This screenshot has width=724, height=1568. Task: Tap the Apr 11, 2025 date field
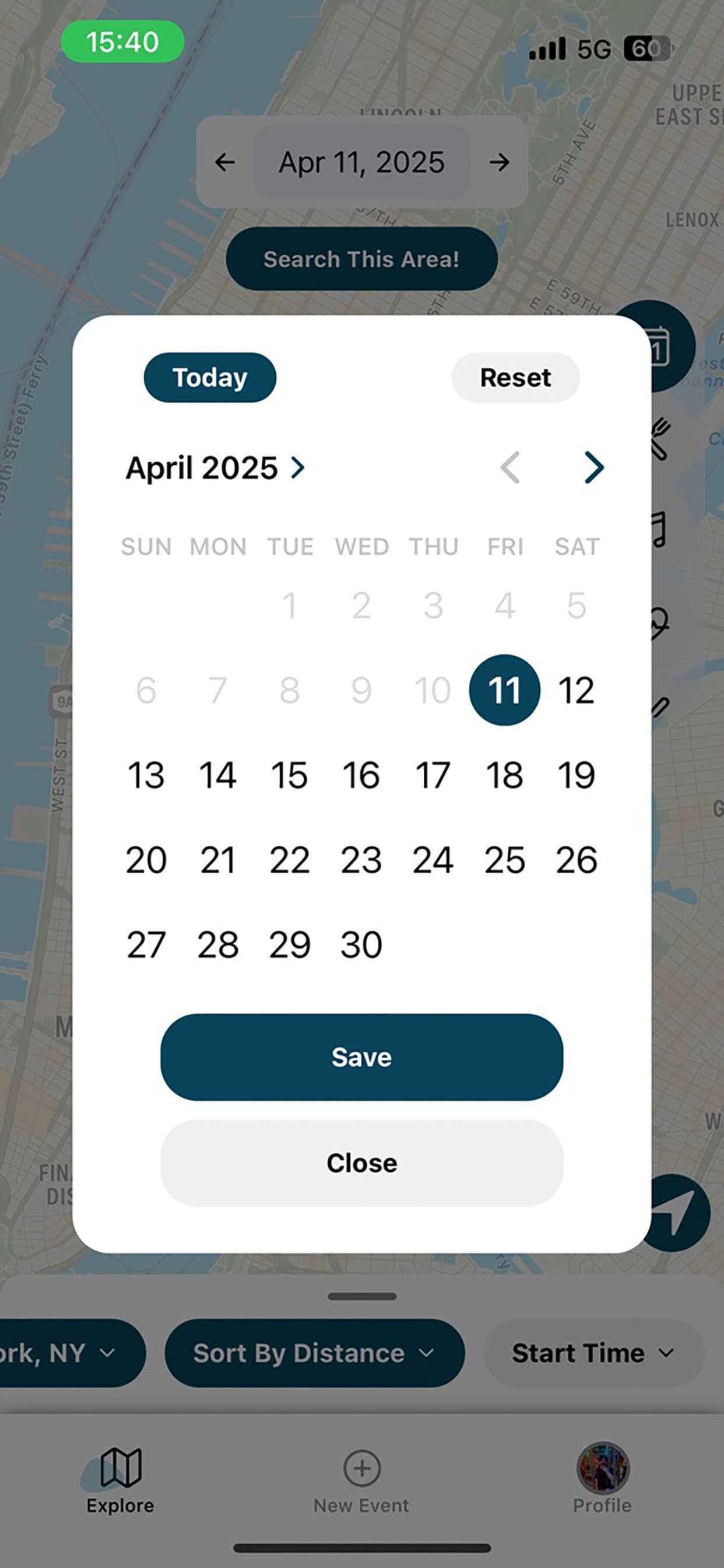point(361,162)
